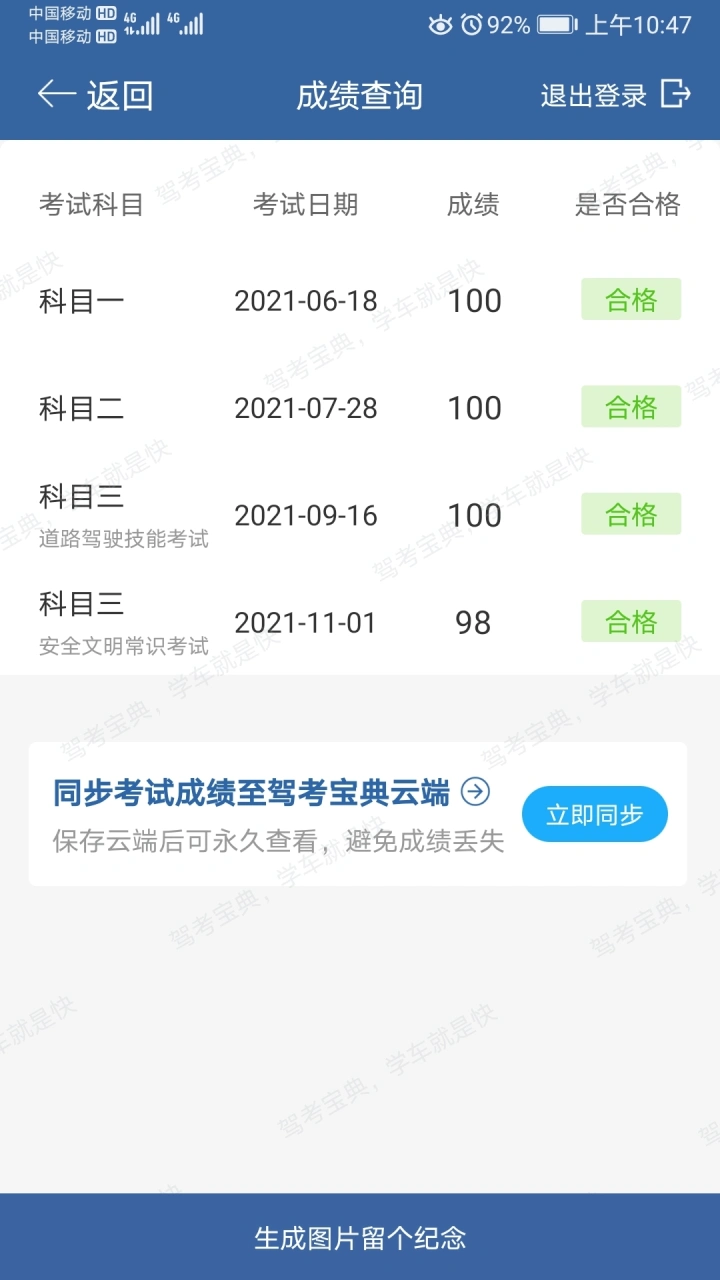Viewport: 720px width, 1280px height.
Task: Tap the 立即同步 button
Action: (x=595, y=814)
